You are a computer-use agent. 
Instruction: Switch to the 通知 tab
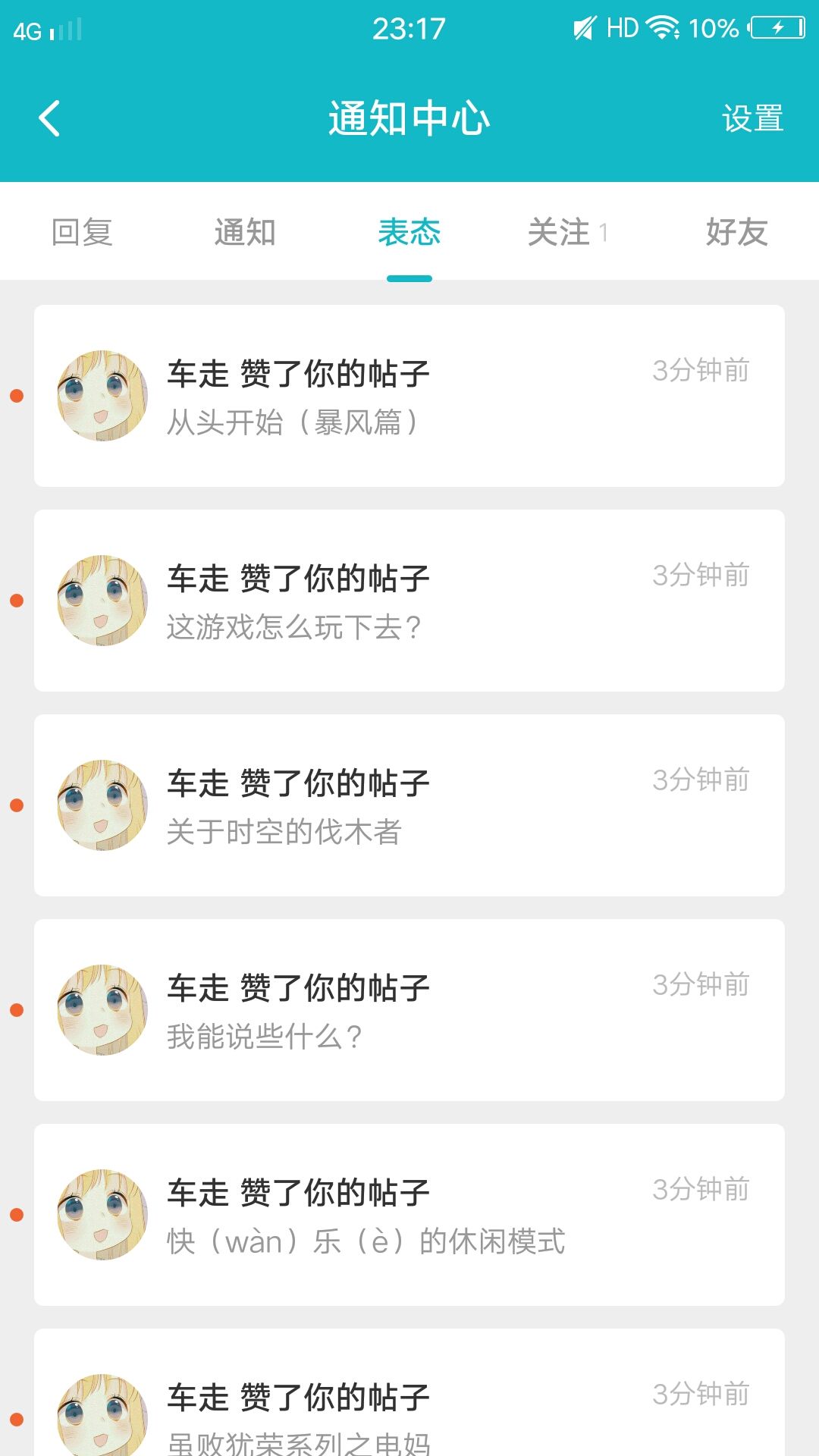click(x=244, y=232)
